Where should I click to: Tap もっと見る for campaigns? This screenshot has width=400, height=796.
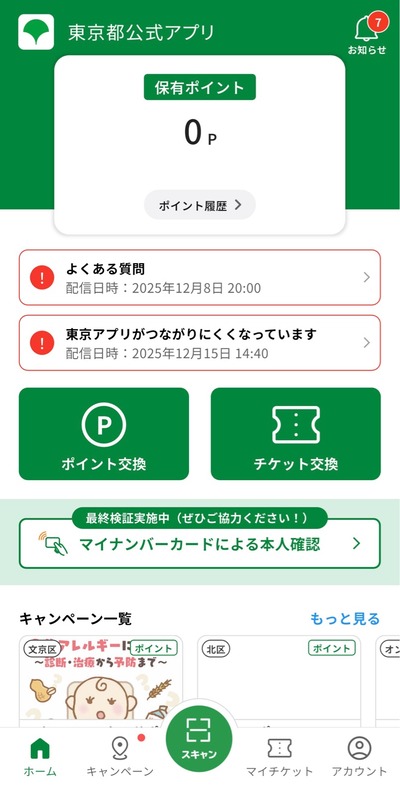[x=345, y=619]
